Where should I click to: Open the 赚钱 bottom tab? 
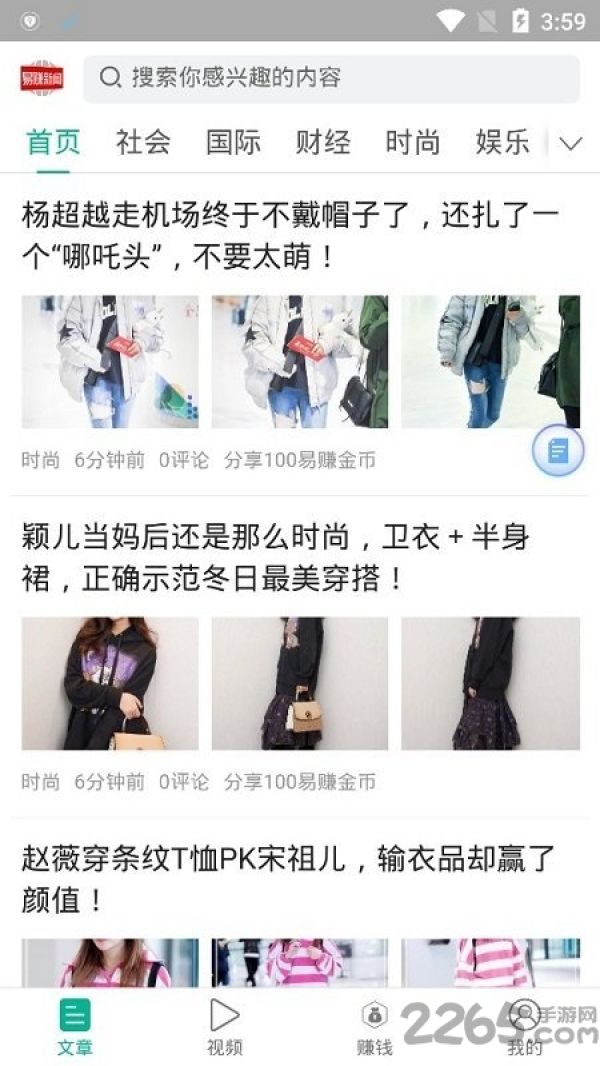(374, 1027)
